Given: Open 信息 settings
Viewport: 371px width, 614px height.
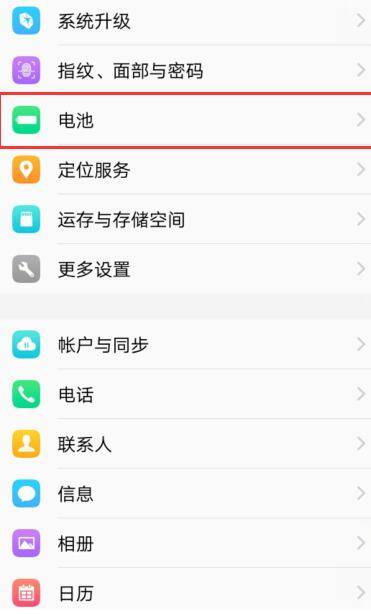Looking at the screenshot, I should coord(185,494).
